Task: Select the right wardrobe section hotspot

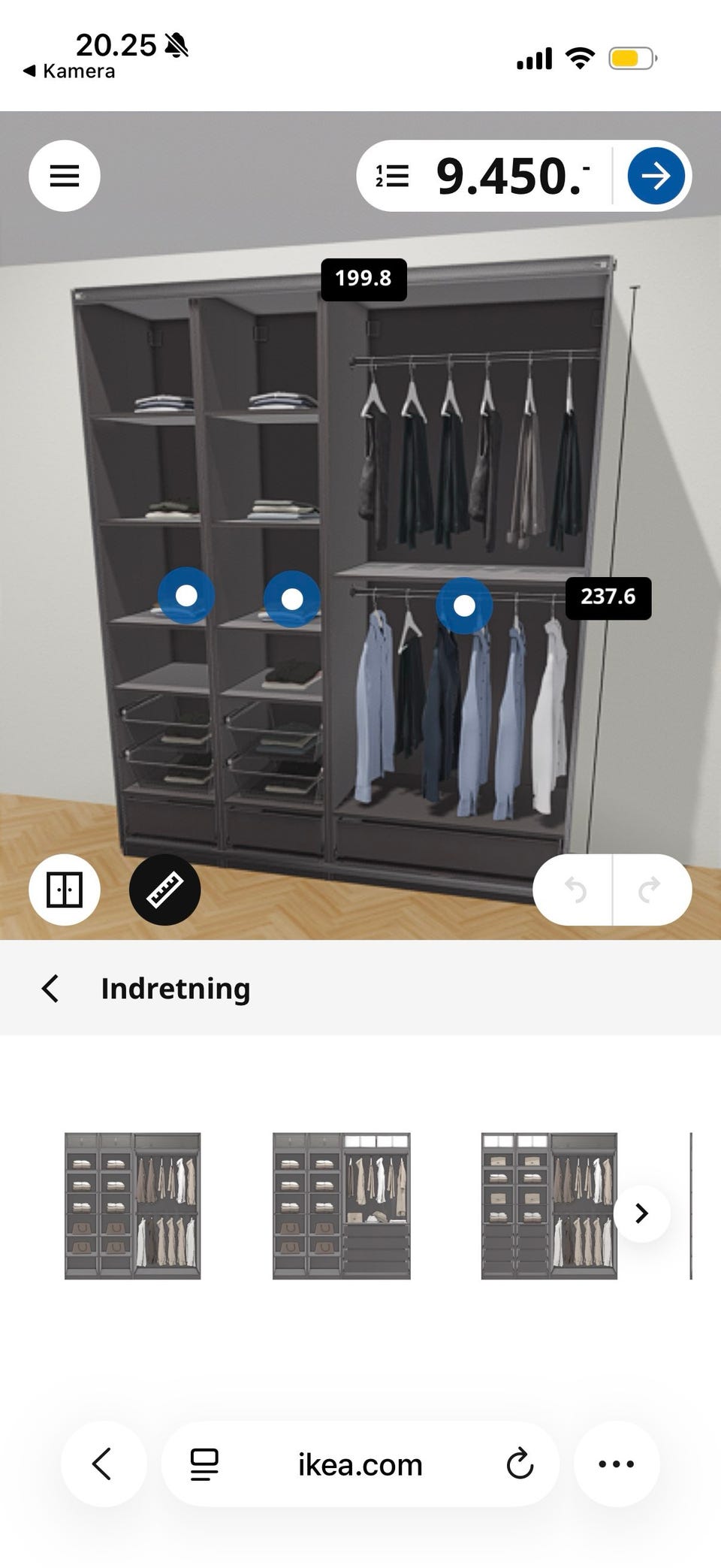Action: pos(464,606)
